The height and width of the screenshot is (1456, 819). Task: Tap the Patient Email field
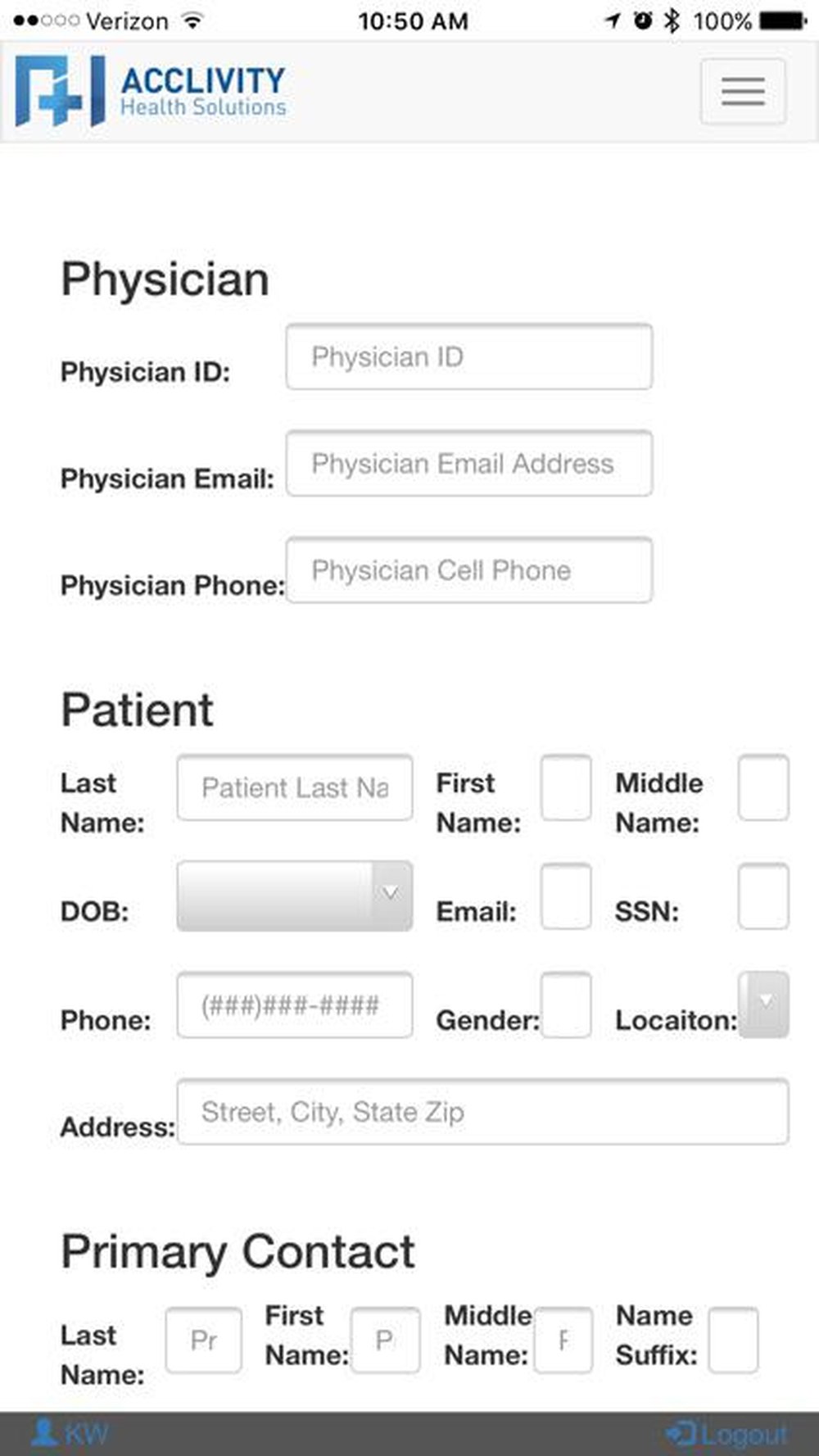pos(566,896)
